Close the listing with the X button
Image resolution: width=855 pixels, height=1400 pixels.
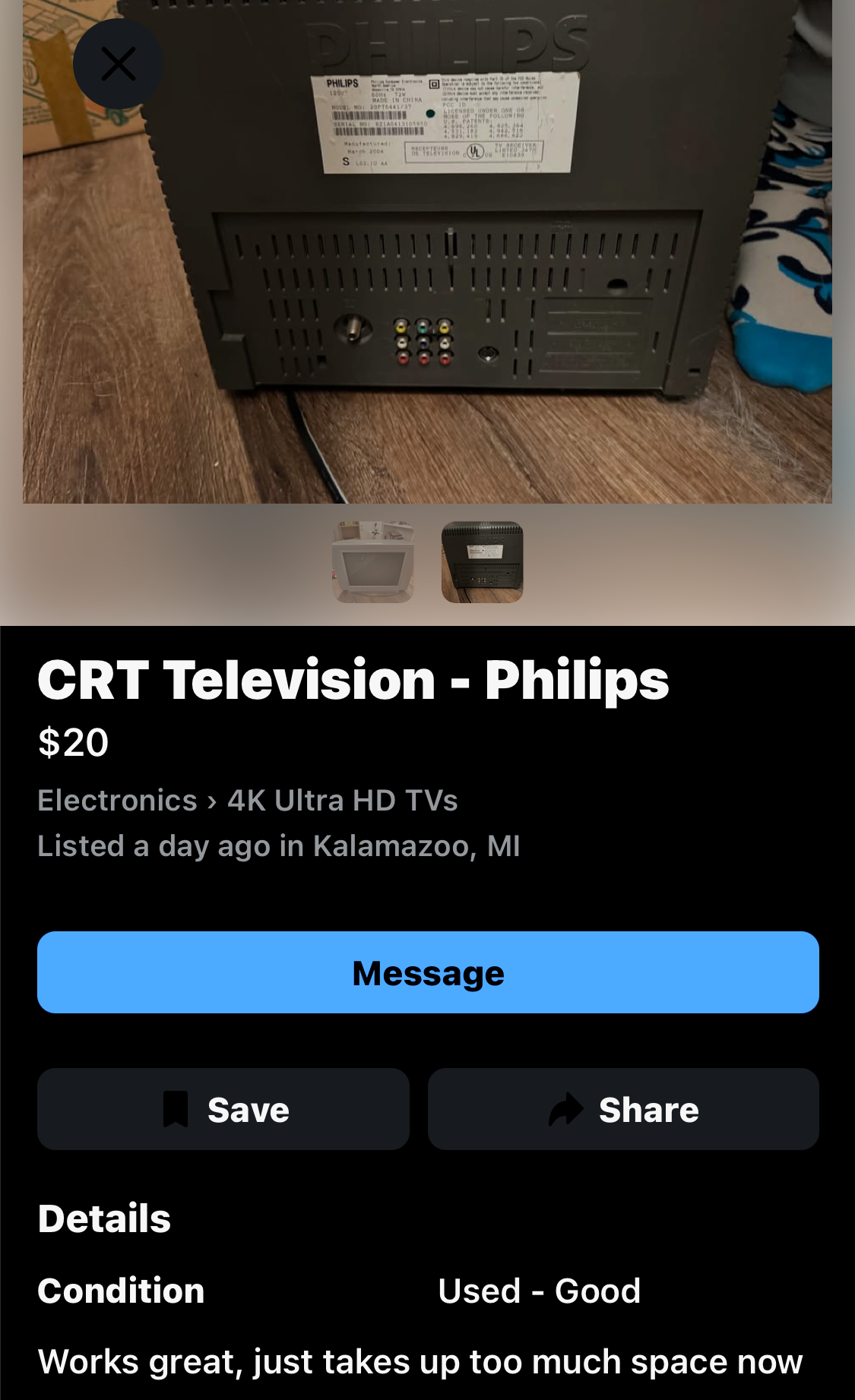coord(118,64)
